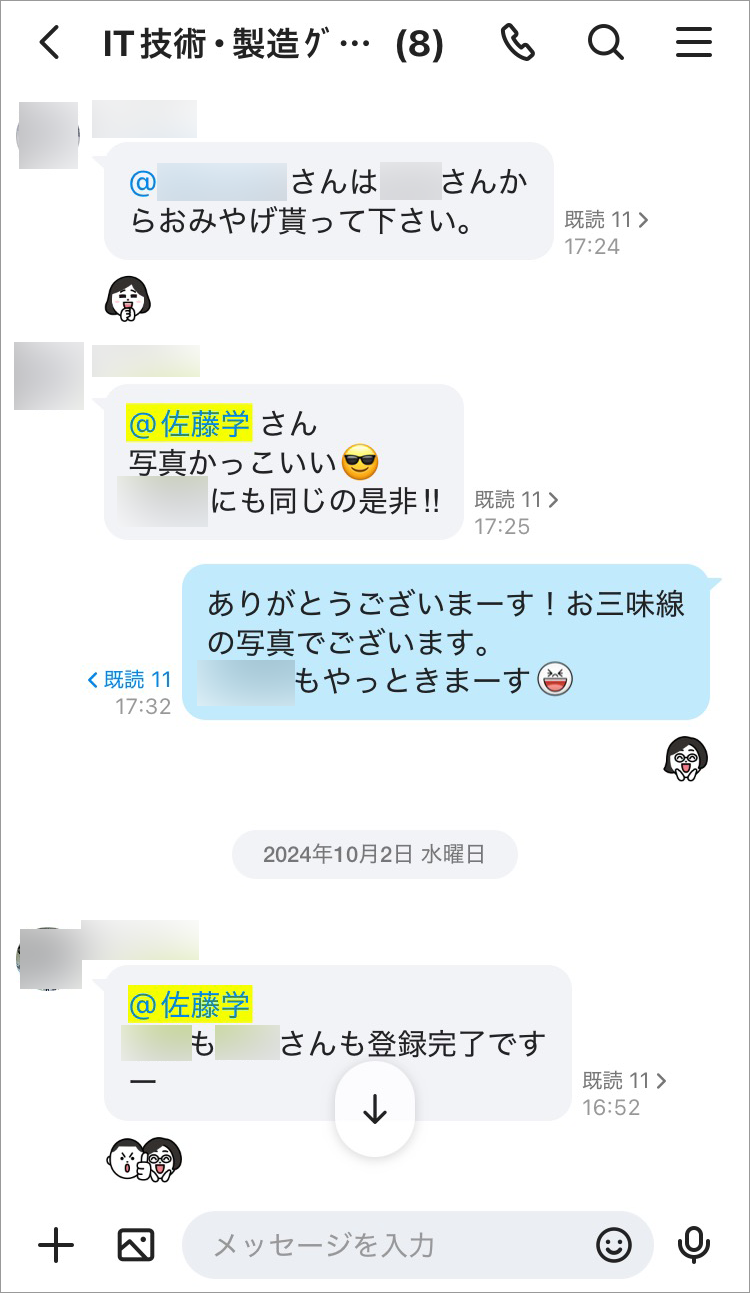Open the @佐藤学 mention in 登録完了 message
750x1293 pixels.
pos(189,1004)
